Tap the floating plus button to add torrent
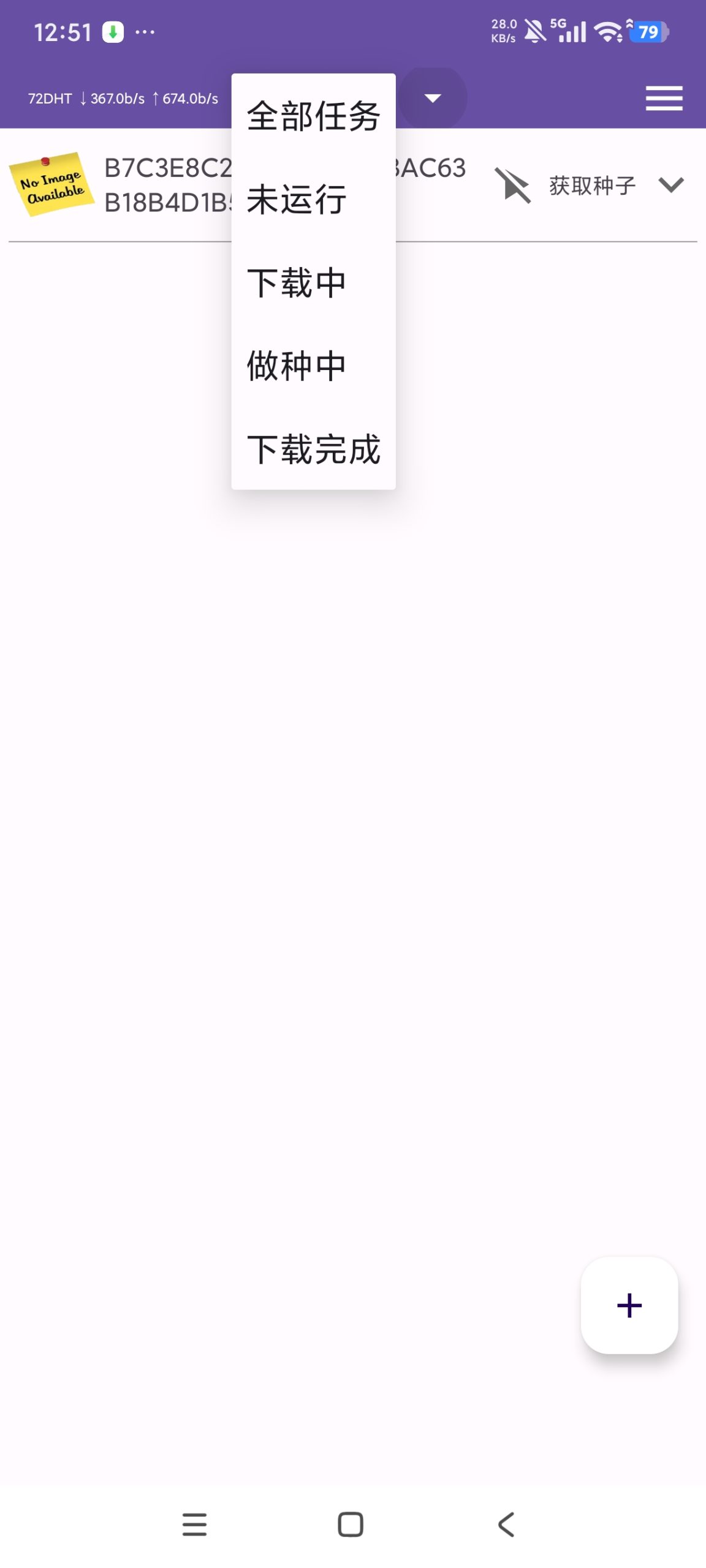Viewport: 706px width, 1568px height. click(x=629, y=1305)
